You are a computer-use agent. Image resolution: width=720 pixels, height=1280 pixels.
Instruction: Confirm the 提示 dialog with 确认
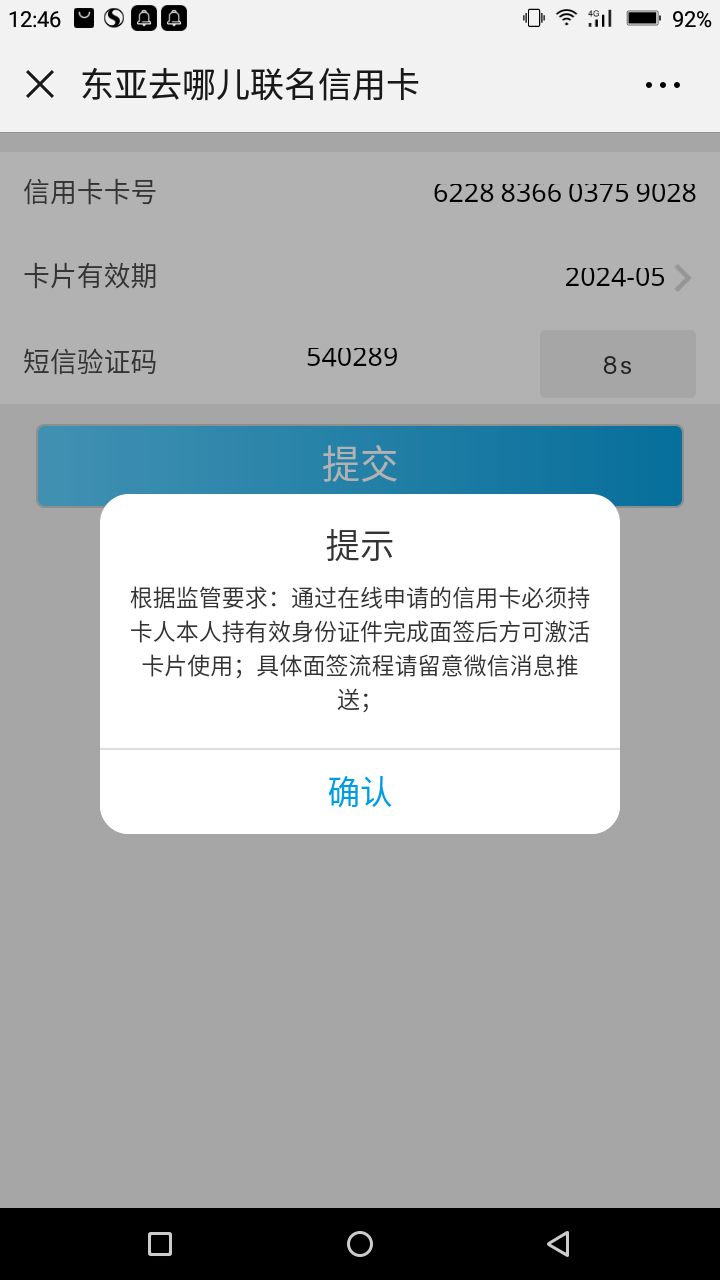point(360,791)
